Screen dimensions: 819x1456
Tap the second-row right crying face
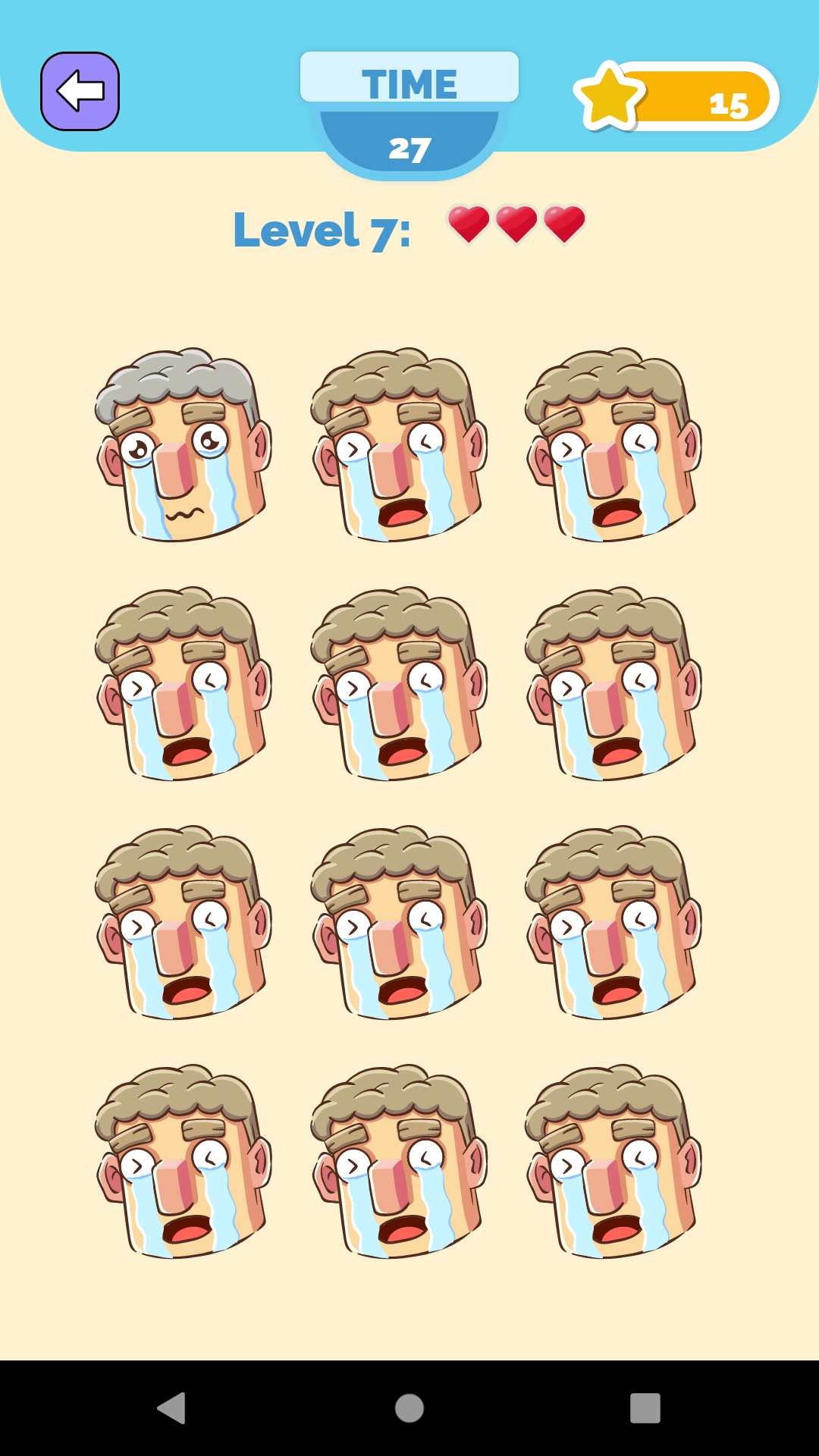[x=613, y=684]
